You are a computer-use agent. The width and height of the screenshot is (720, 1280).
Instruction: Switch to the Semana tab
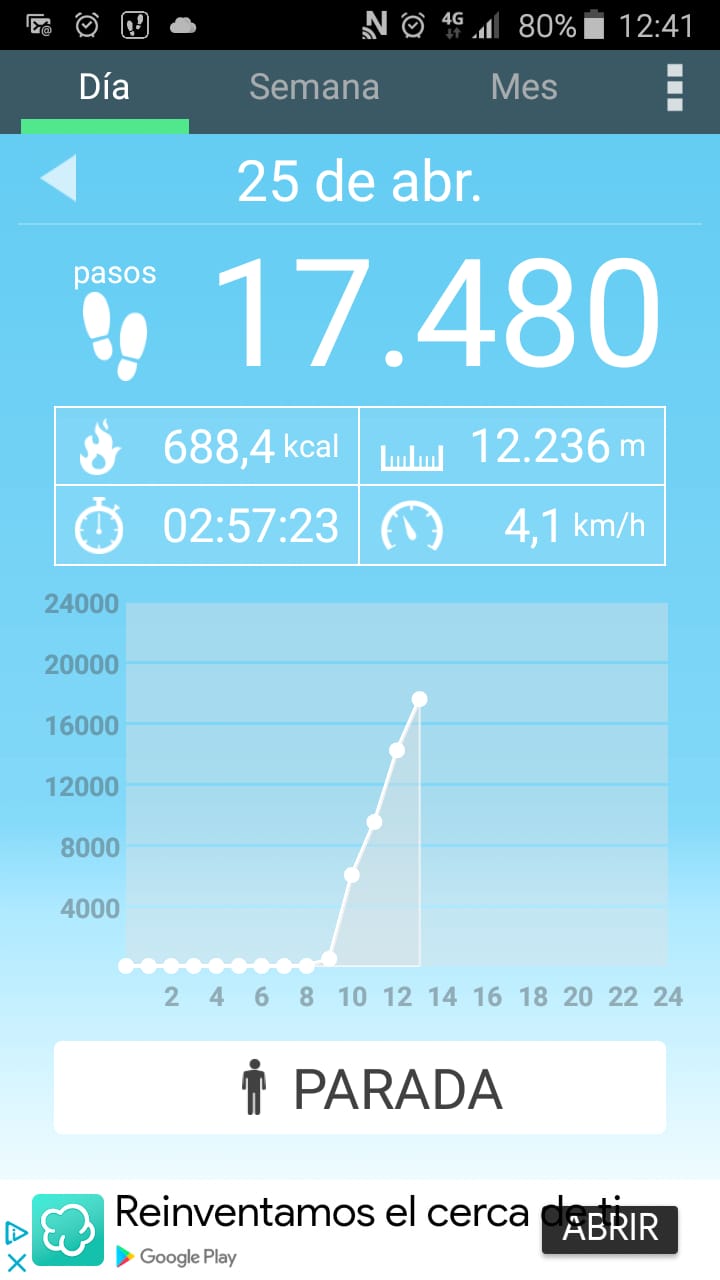pos(314,88)
